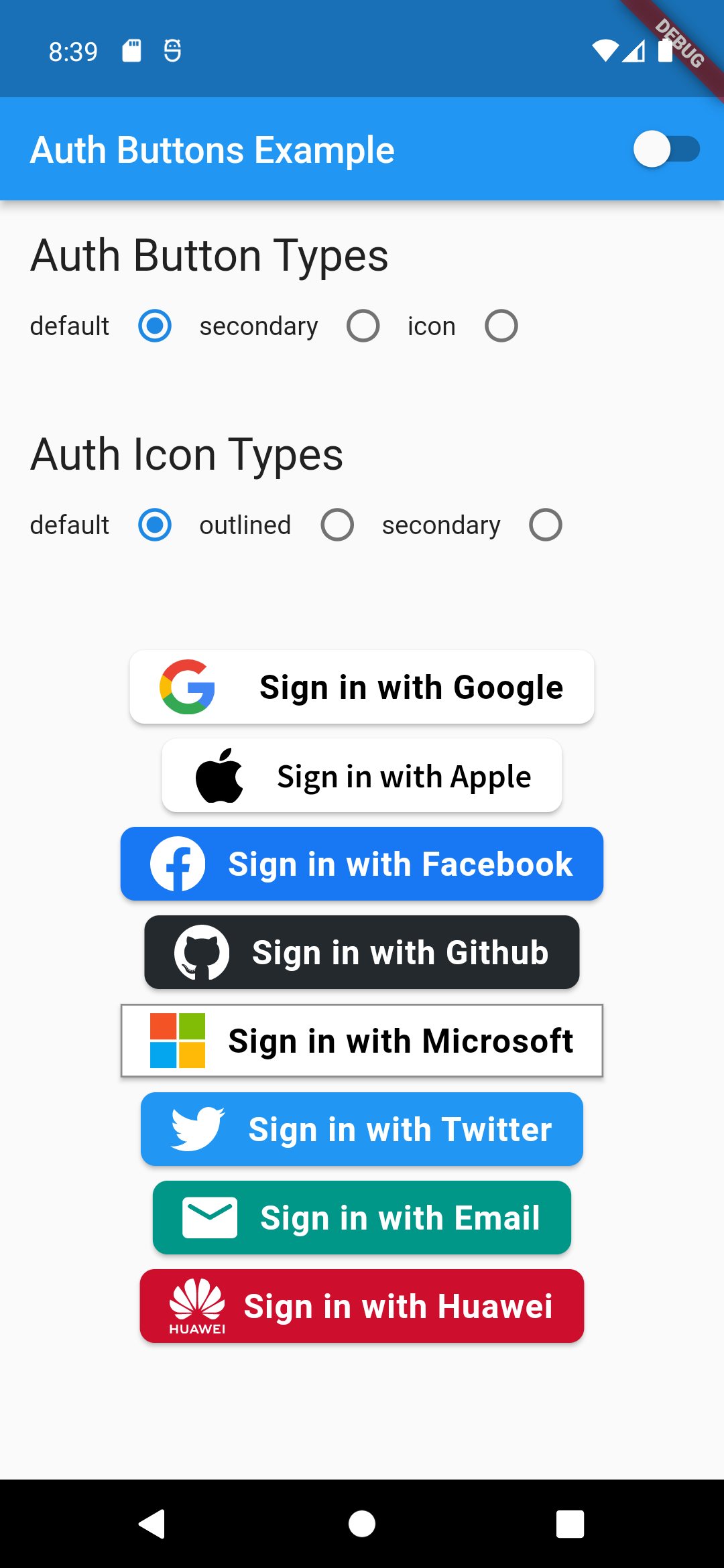Tap Sign in with Twitter
Screen dimensions: 724x1568
click(362, 1129)
